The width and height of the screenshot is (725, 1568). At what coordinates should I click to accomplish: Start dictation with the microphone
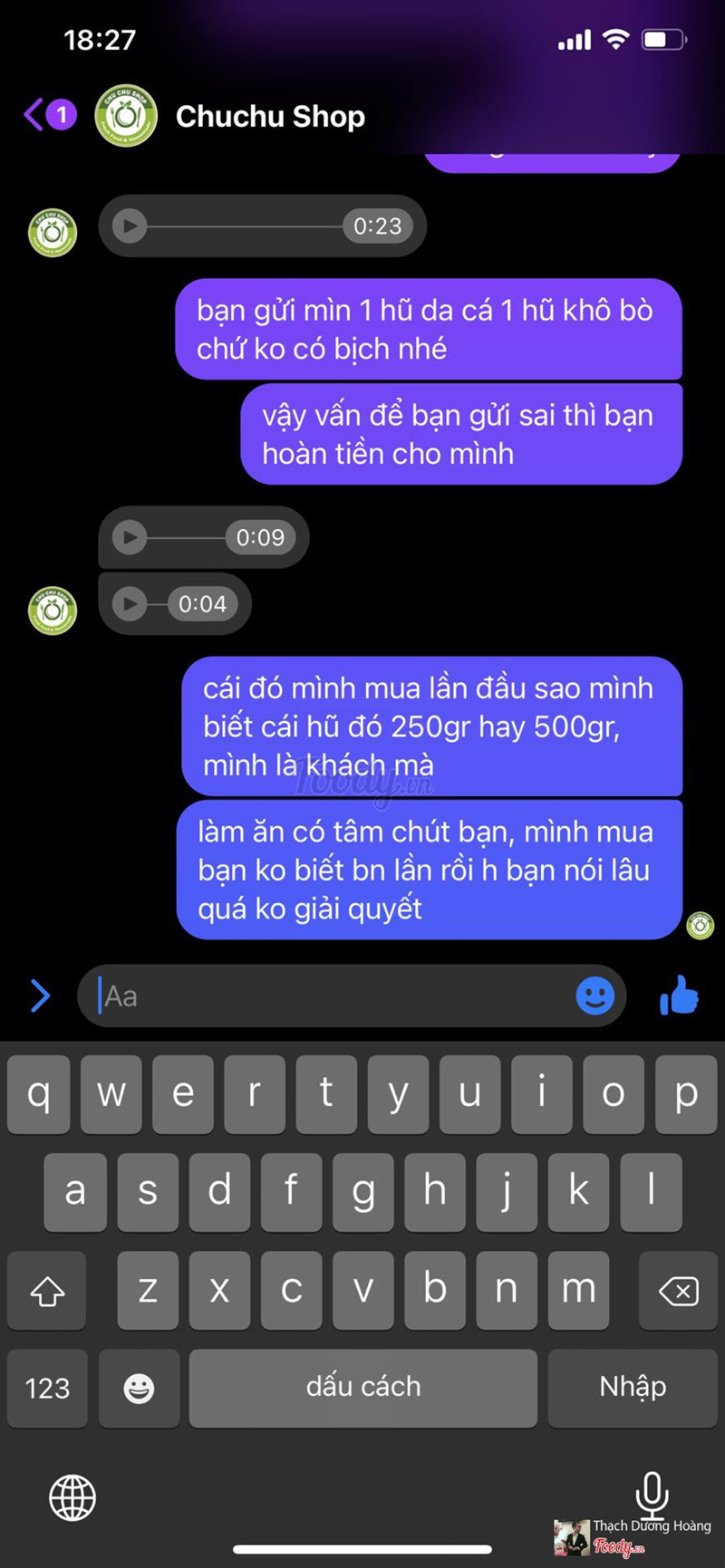pyautogui.click(x=652, y=1494)
